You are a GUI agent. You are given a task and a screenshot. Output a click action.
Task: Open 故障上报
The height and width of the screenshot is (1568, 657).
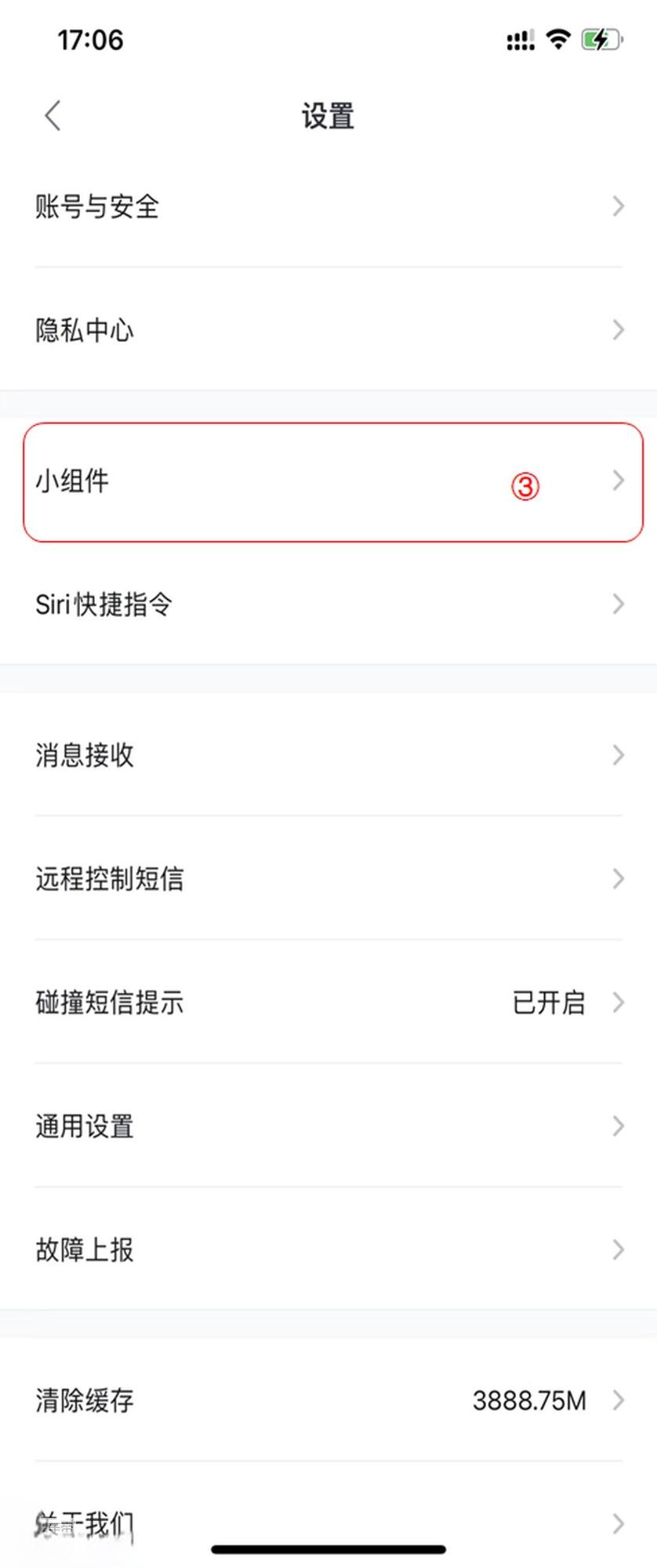click(x=328, y=1249)
